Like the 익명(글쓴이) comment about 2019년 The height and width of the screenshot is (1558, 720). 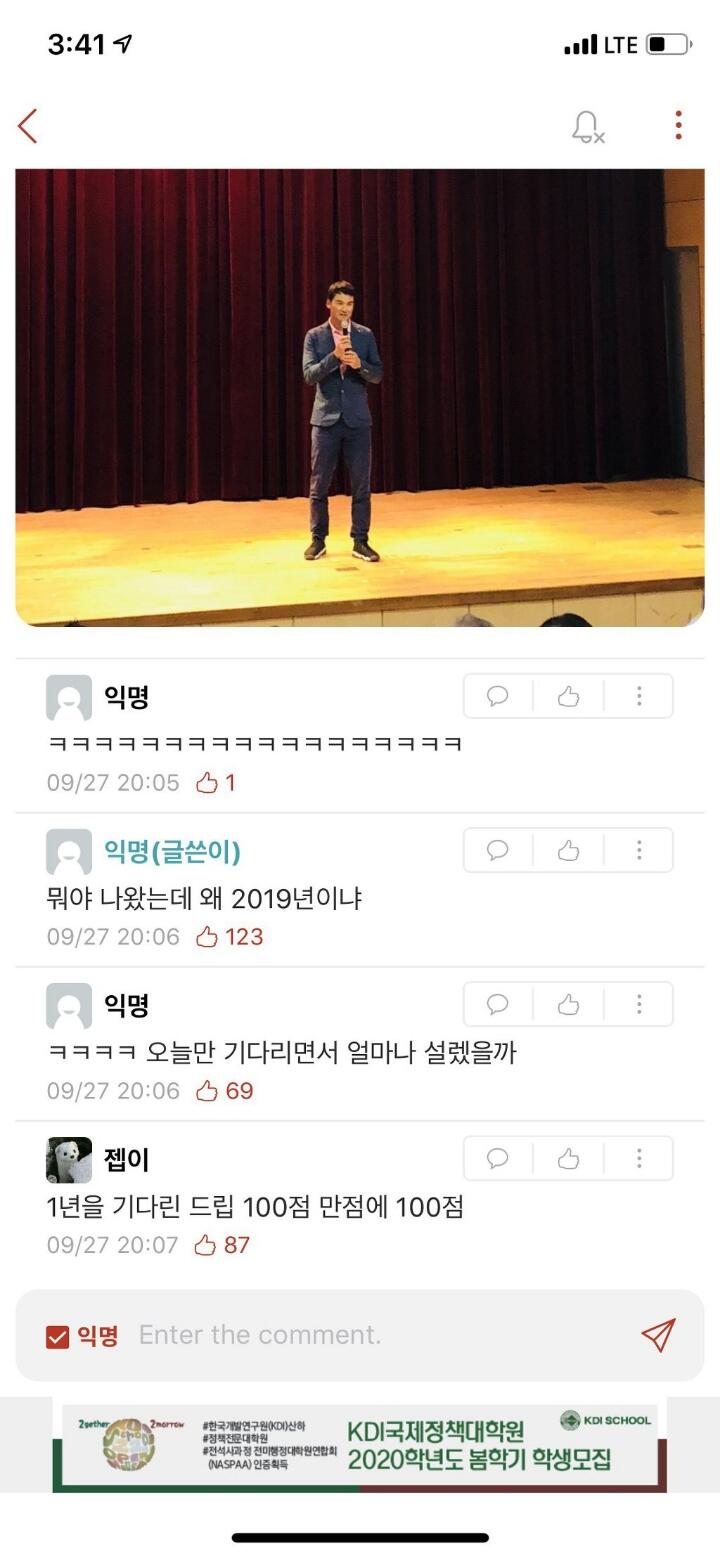point(568,850)
